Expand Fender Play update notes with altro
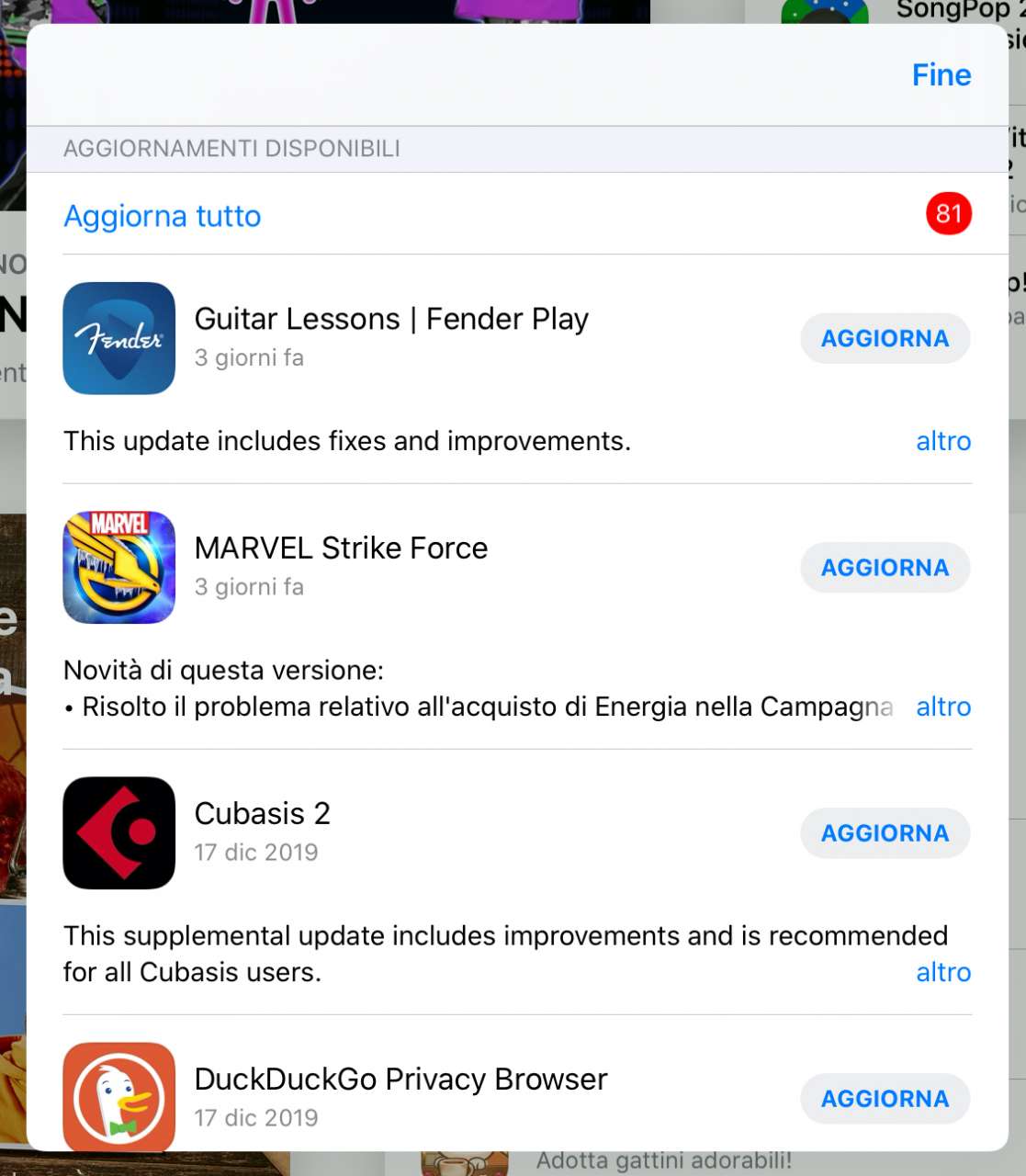This screenshot has height=1176, width=1026. coord(942,441)
